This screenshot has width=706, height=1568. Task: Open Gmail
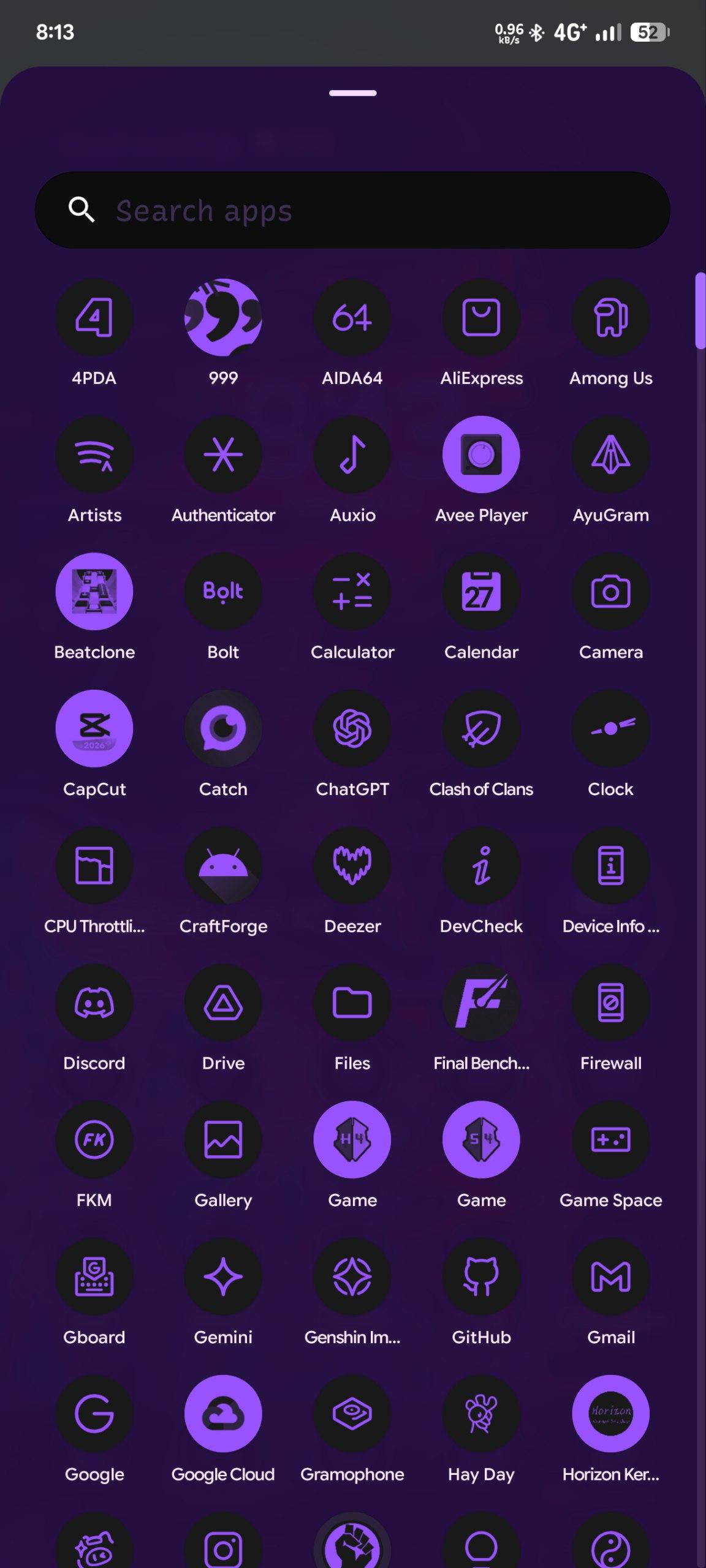click(610, 1277)
